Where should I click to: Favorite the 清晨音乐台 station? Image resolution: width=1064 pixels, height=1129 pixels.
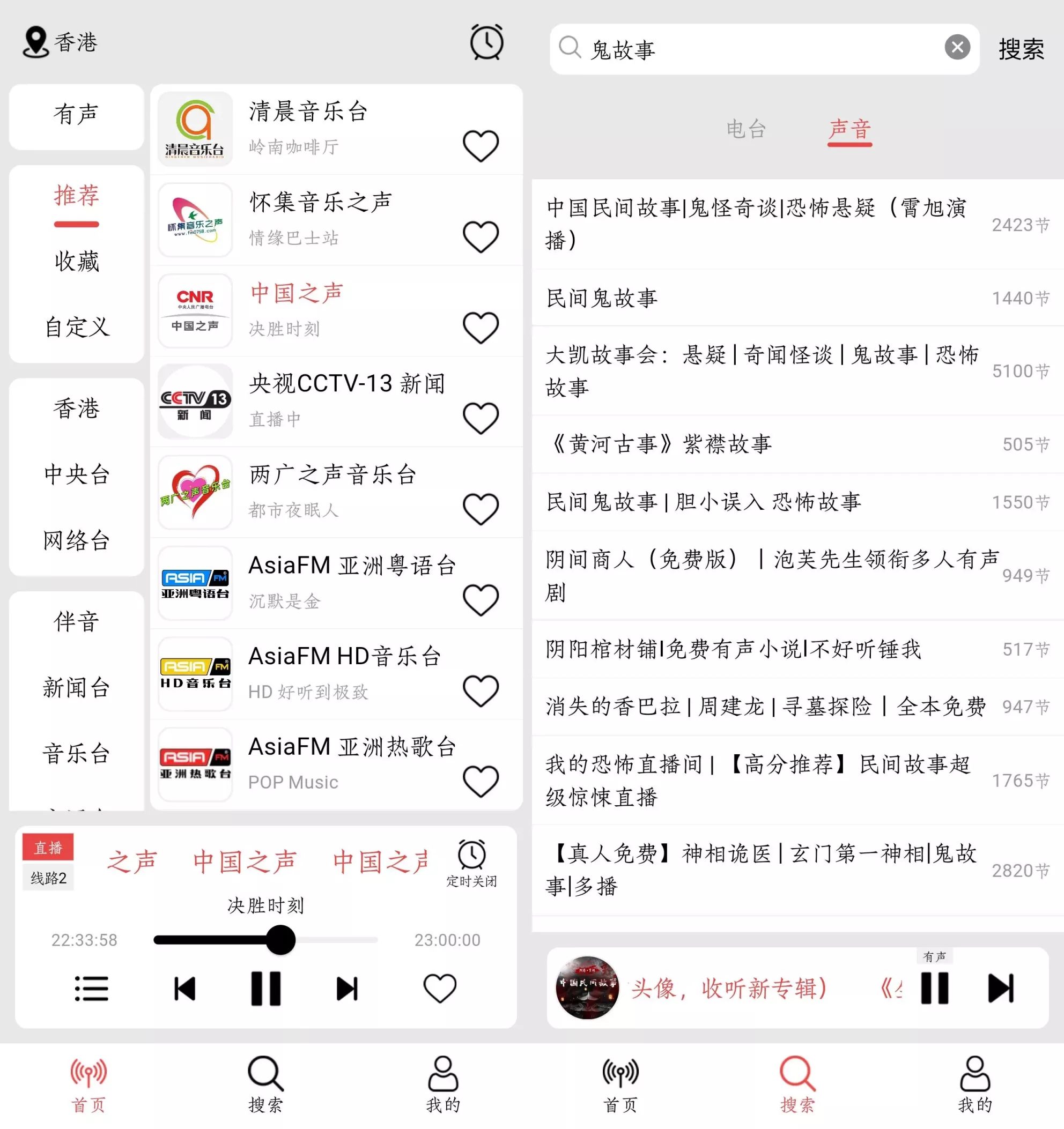481,146
